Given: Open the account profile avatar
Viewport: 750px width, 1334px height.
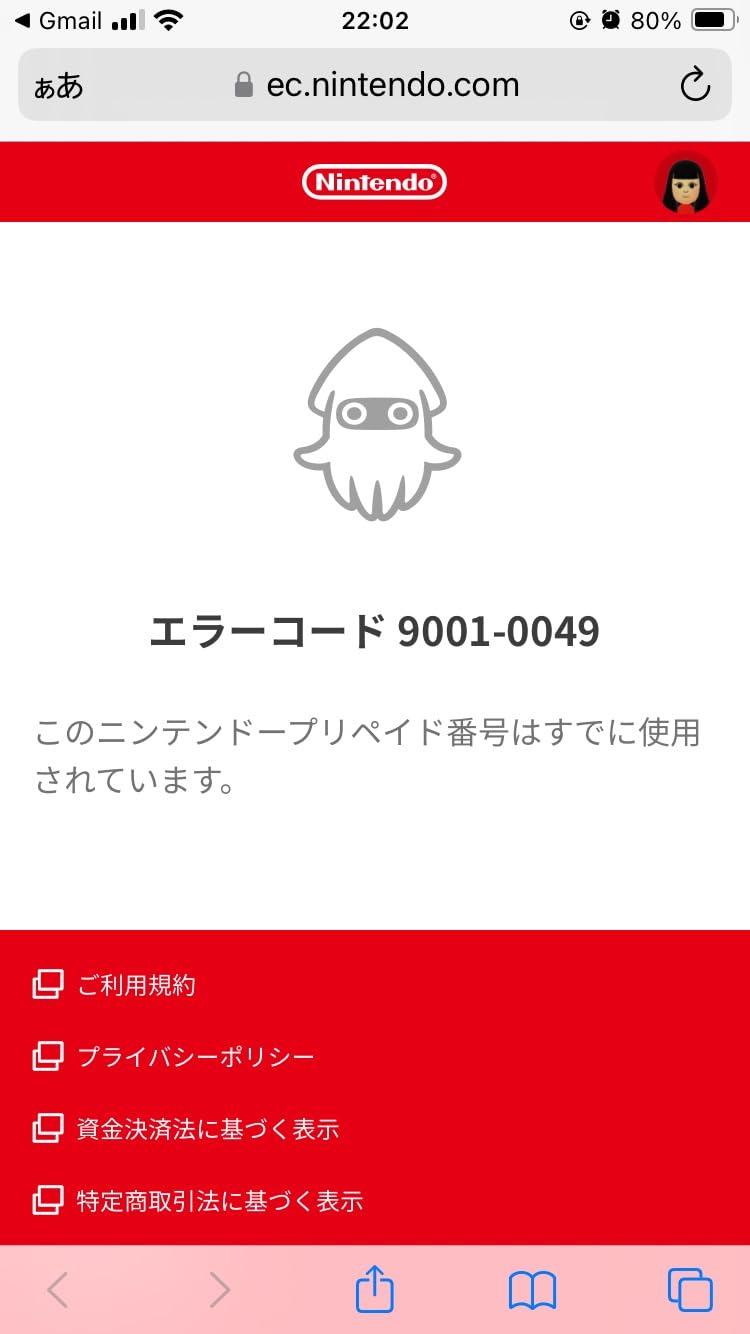Looking at the screenshot, I should point(685,182).
